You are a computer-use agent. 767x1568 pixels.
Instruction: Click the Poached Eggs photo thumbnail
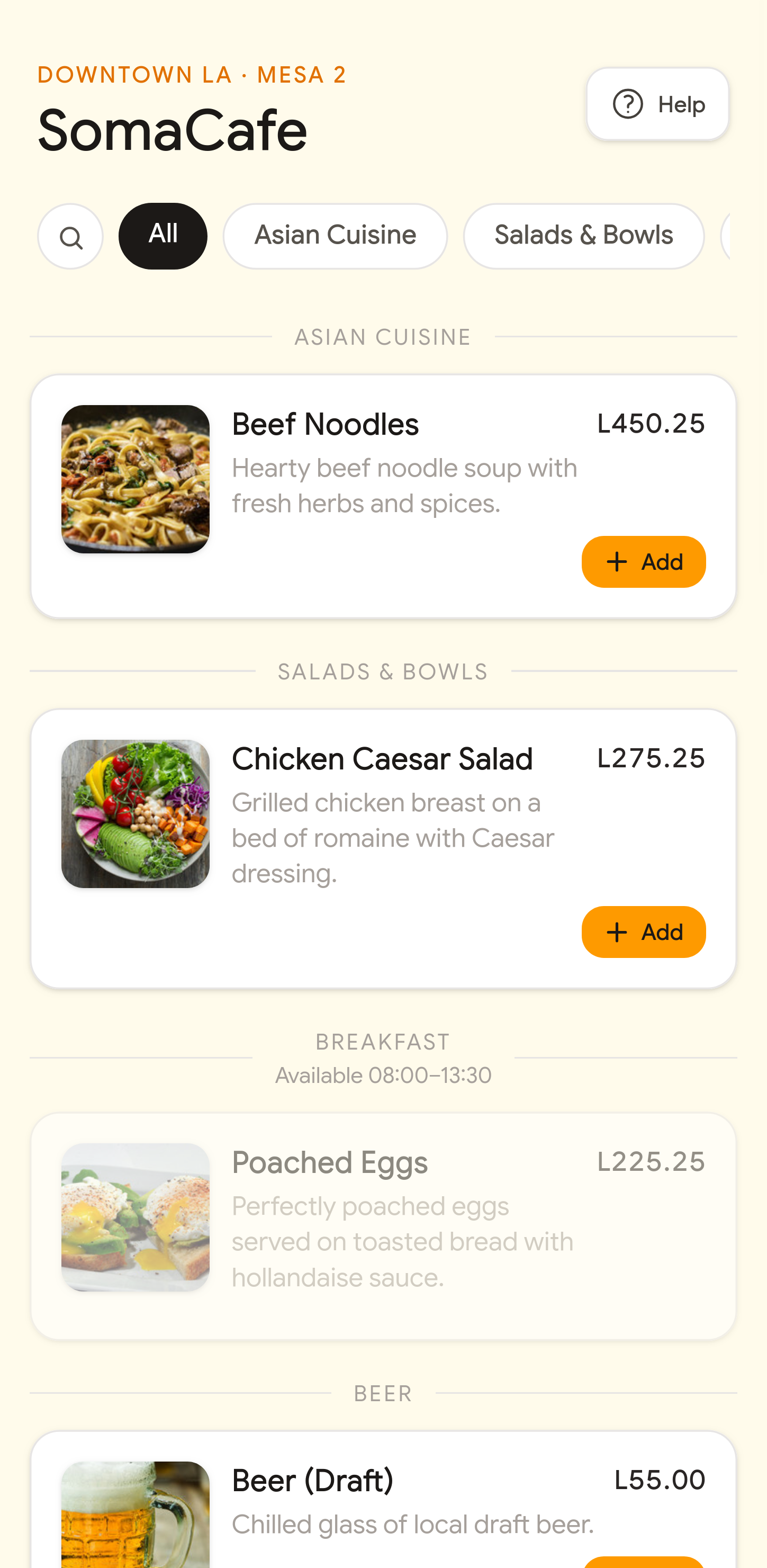[135, 1217]
